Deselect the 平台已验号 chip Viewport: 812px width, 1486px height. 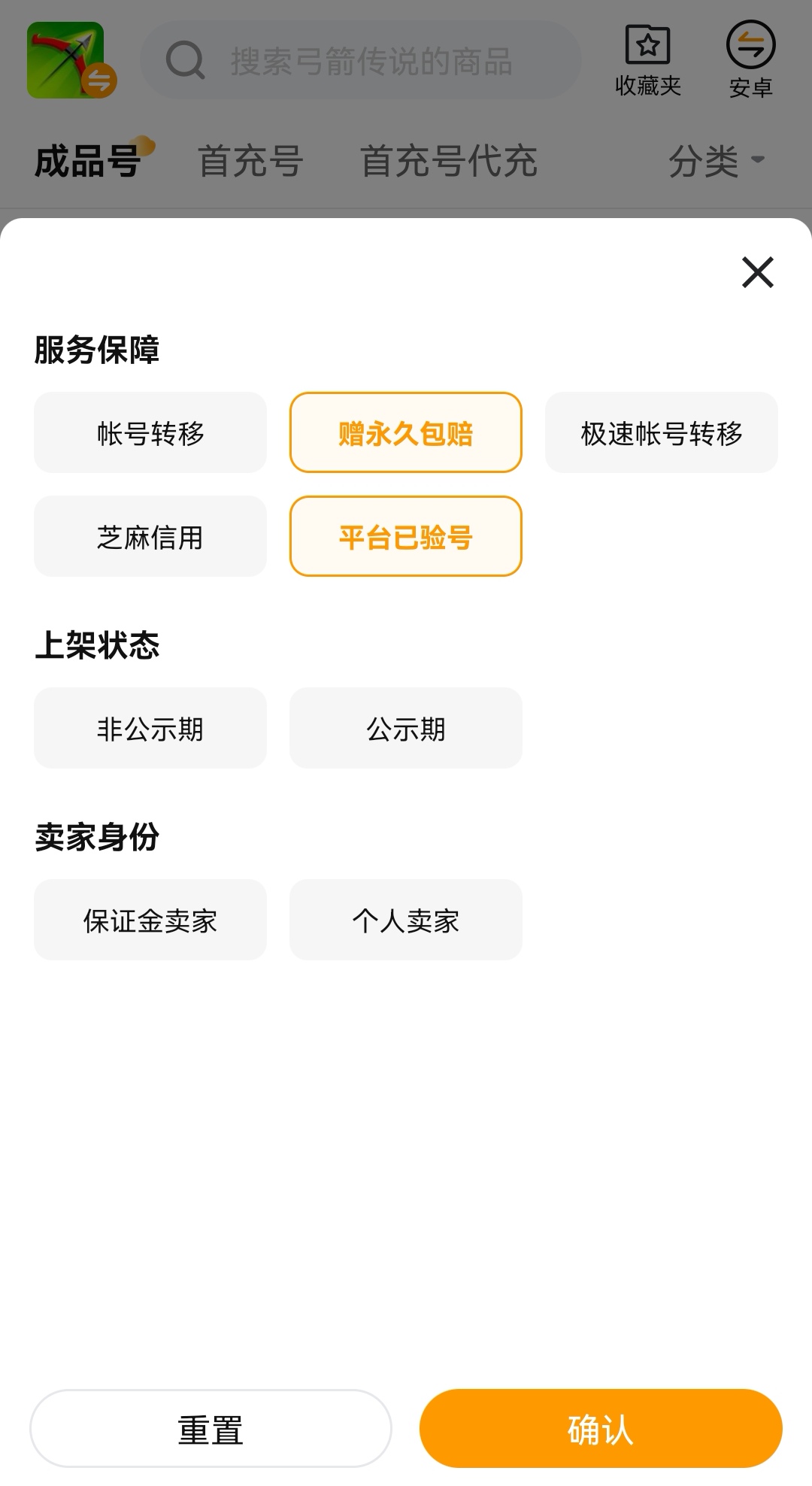pos(406,537)
